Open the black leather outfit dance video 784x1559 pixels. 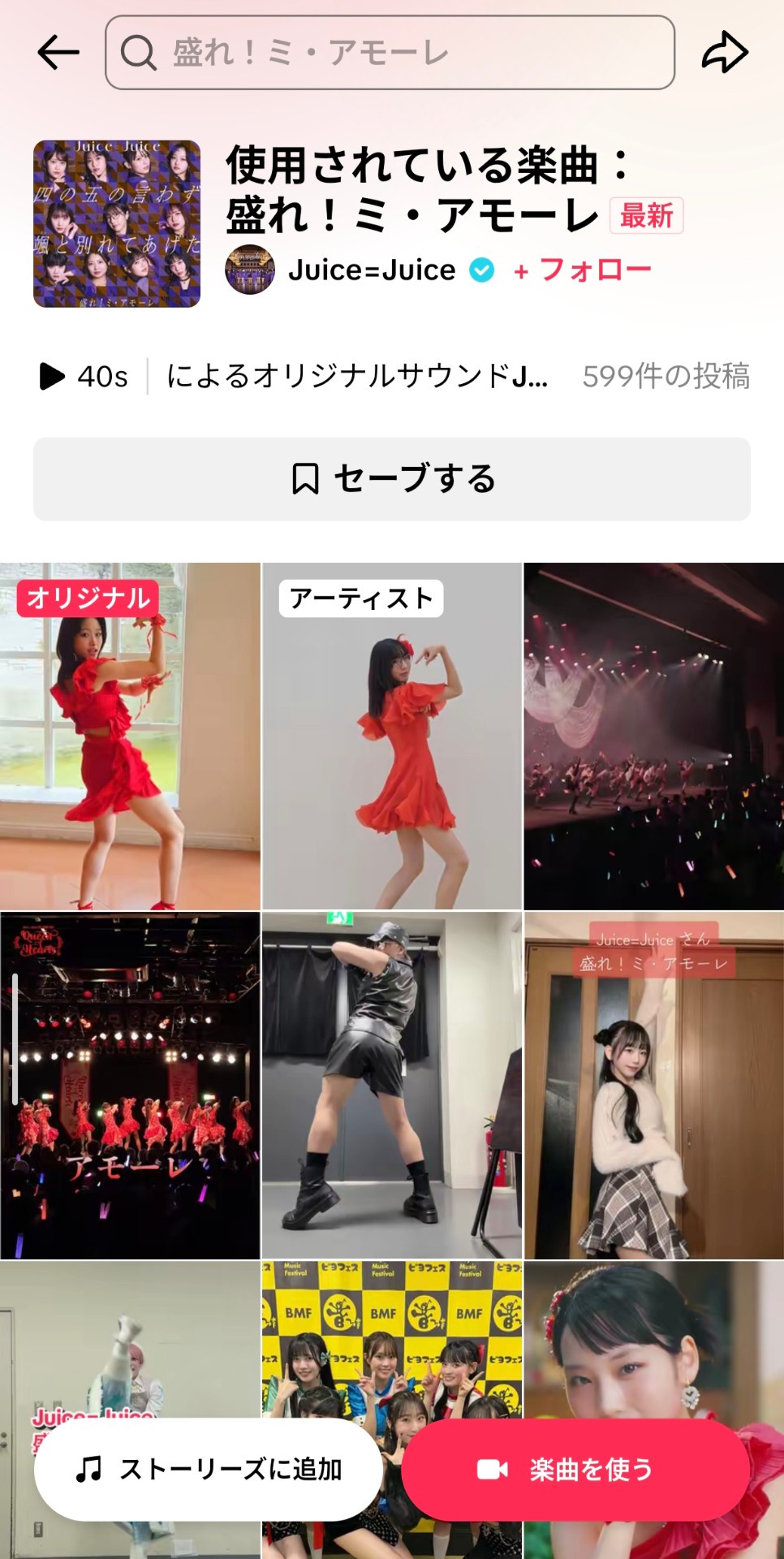tap(391, 1085)
